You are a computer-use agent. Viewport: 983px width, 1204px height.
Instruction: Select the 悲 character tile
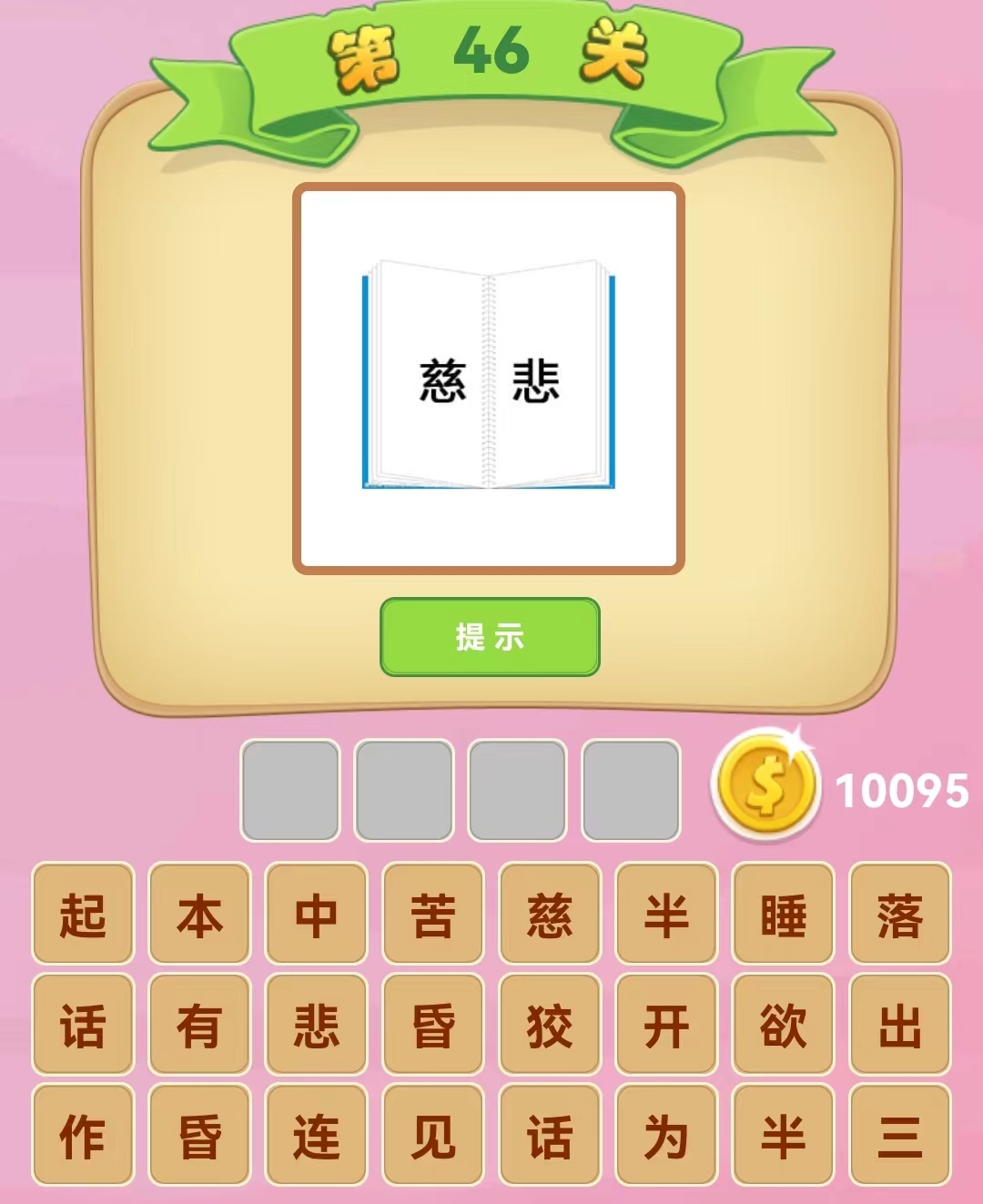click(x=316, y=1025)
